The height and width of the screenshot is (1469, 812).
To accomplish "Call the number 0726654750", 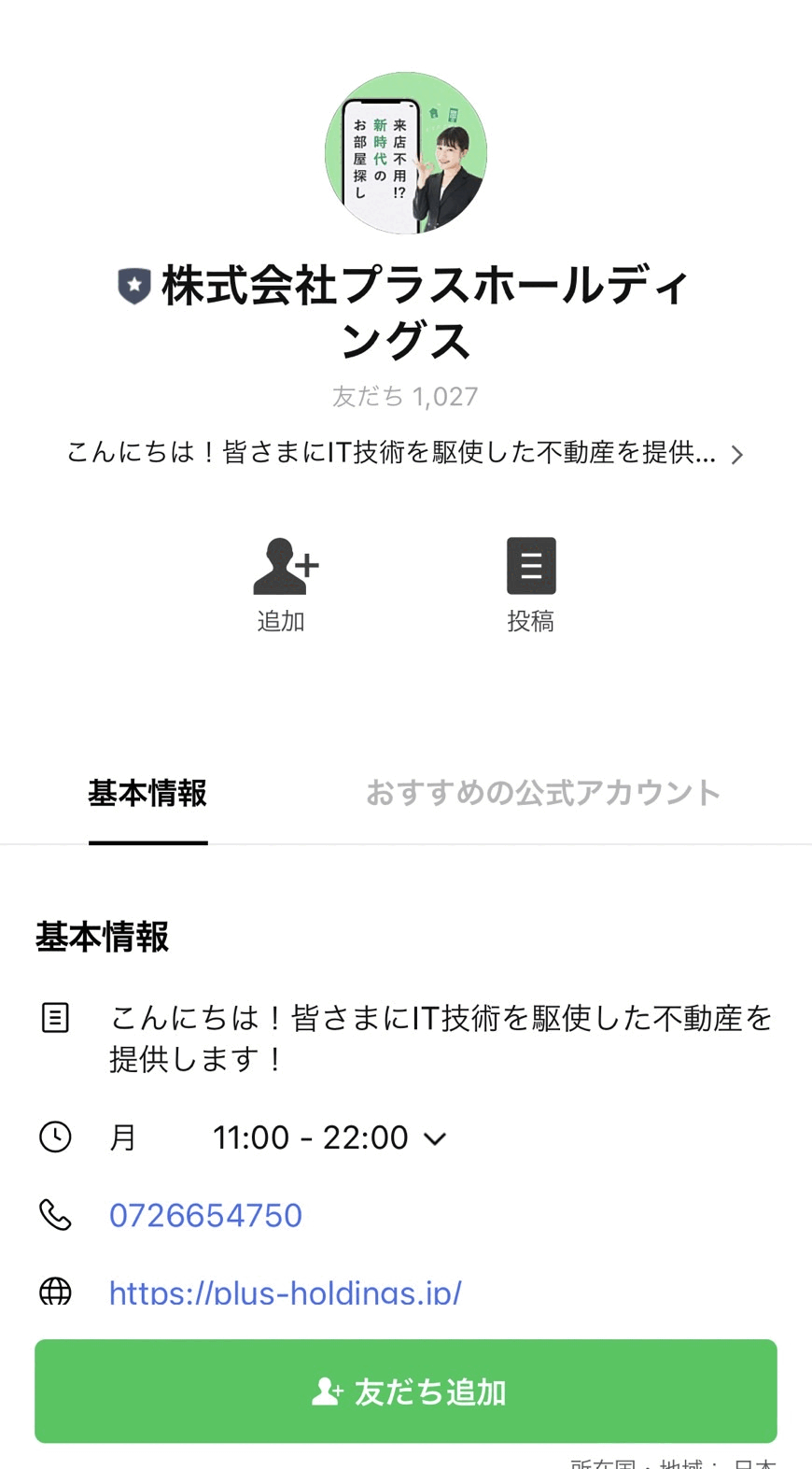I will 205,1215.
